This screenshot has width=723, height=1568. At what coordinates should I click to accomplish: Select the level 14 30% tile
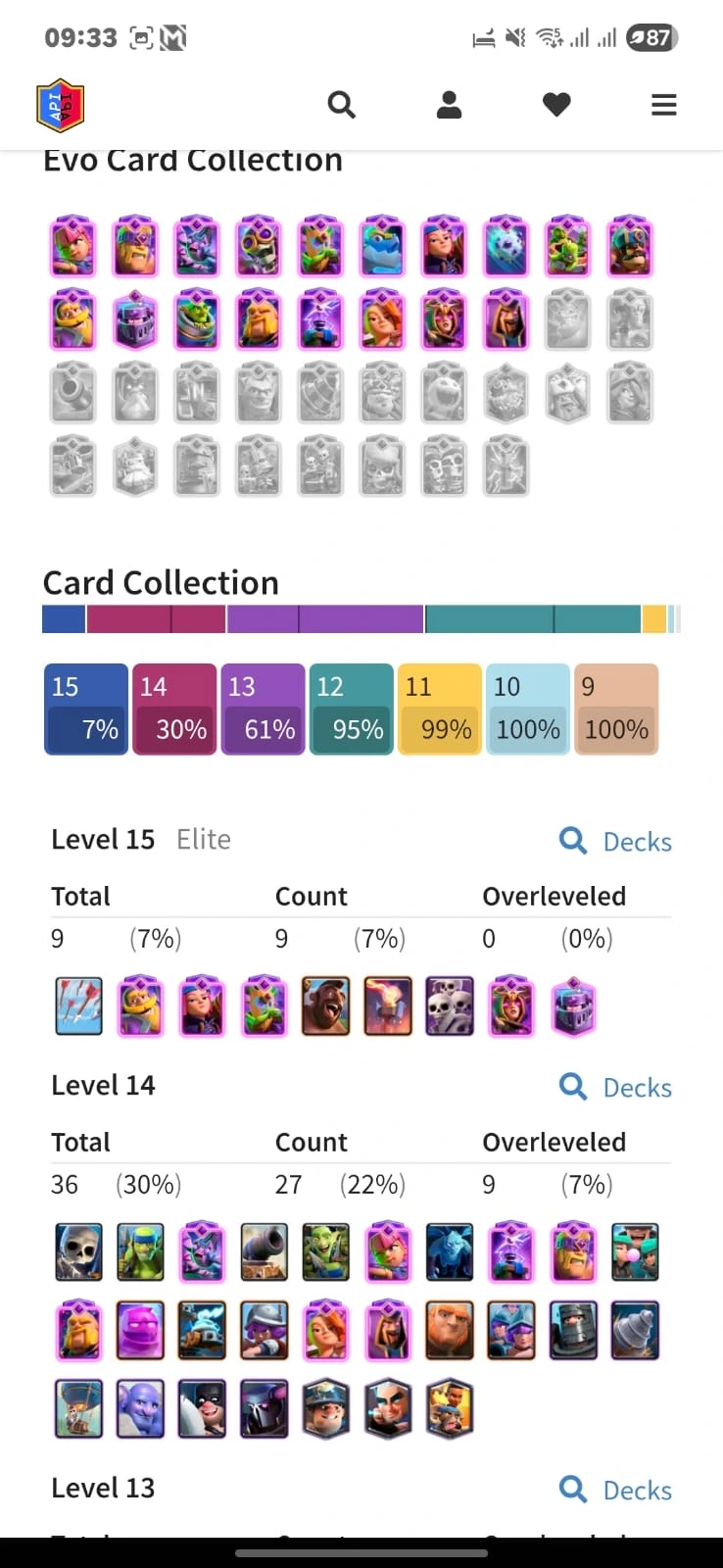(174, 710)
